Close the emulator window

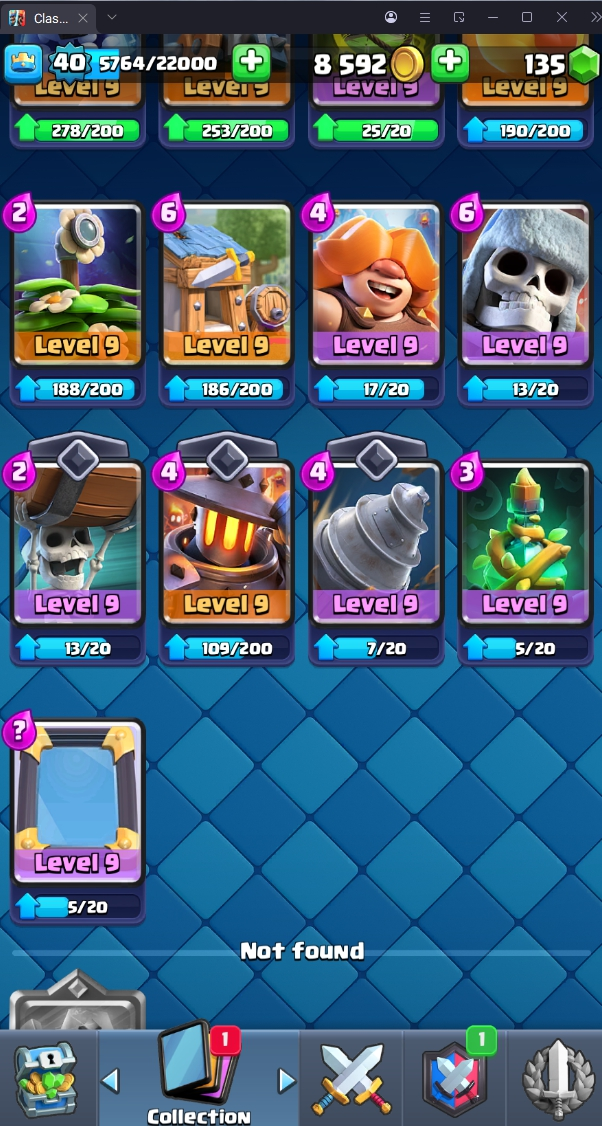pos(562,17)
